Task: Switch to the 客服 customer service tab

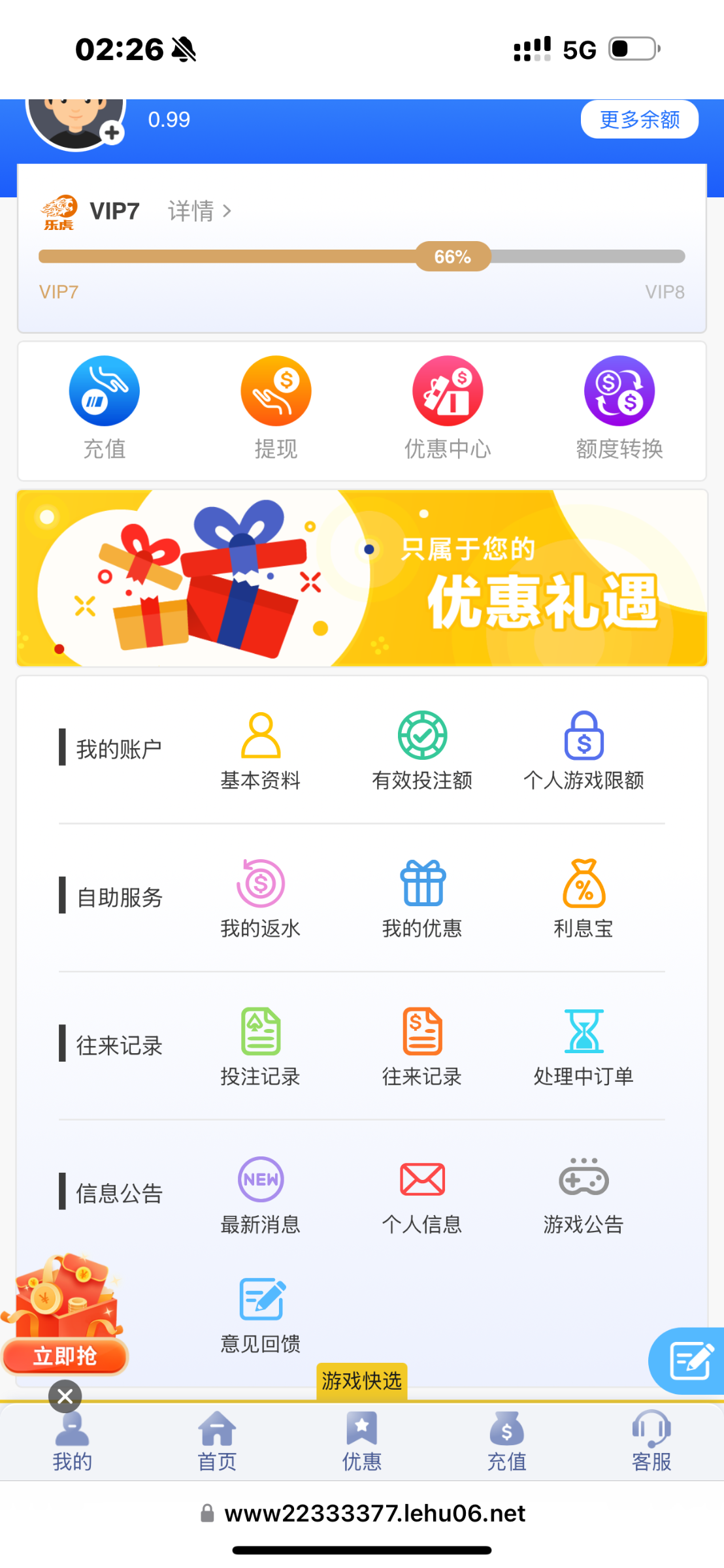Action: tap(651, 1441)
